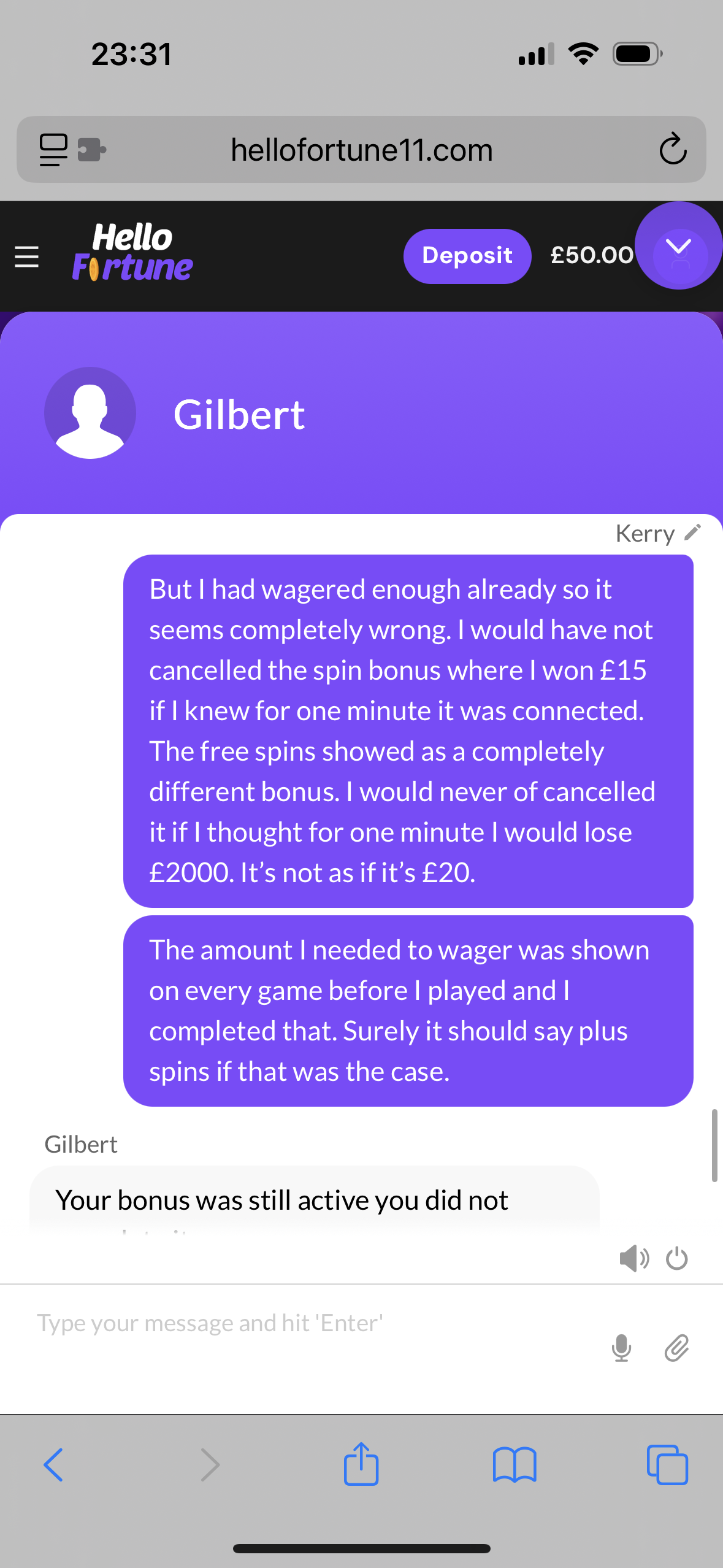Screen dimensions: 723x1568
Task: Open Safari bookmarks
Action: pyautogui.click(x=514, y=1465)
